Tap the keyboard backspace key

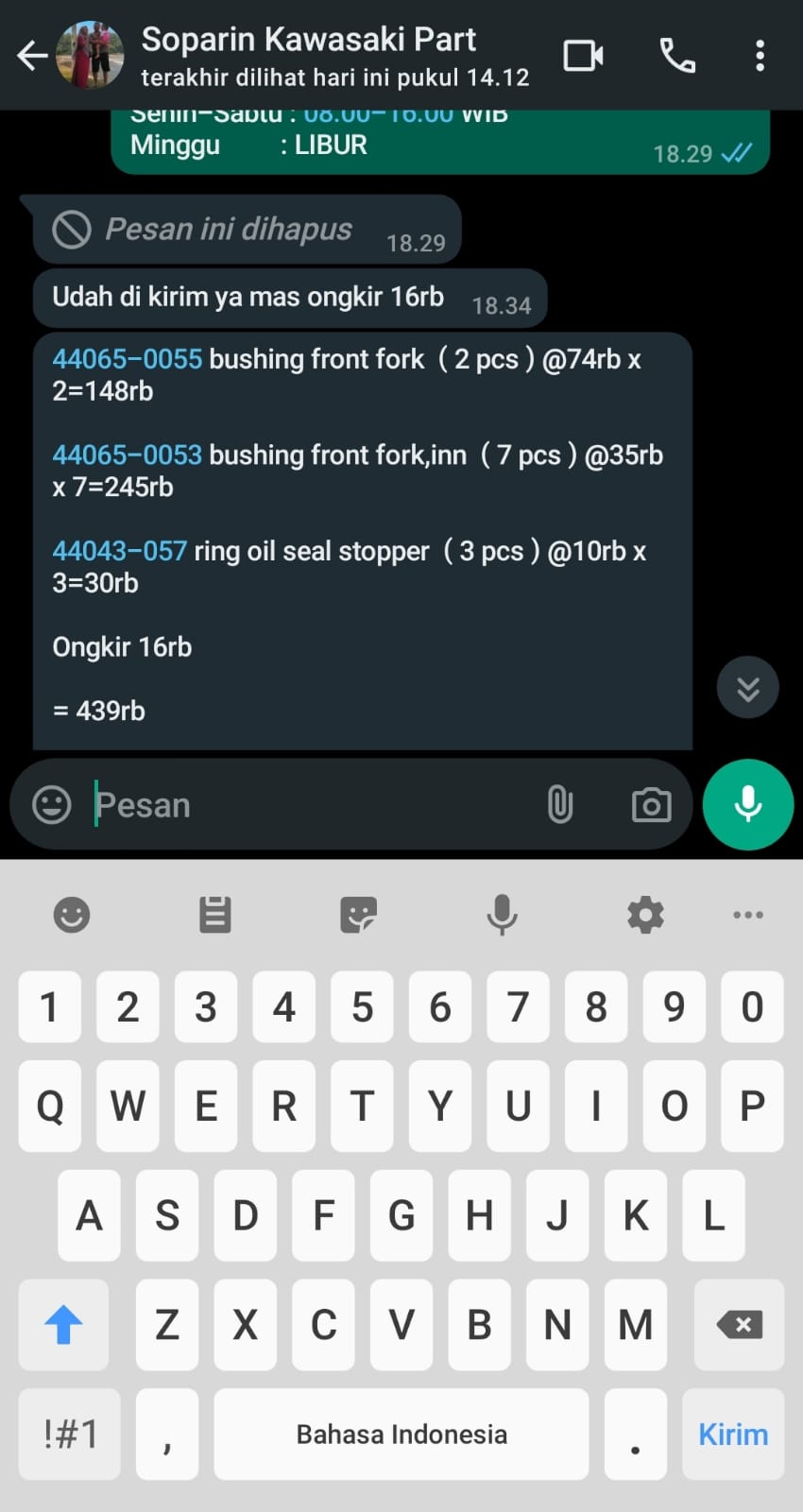point(739,1325)
